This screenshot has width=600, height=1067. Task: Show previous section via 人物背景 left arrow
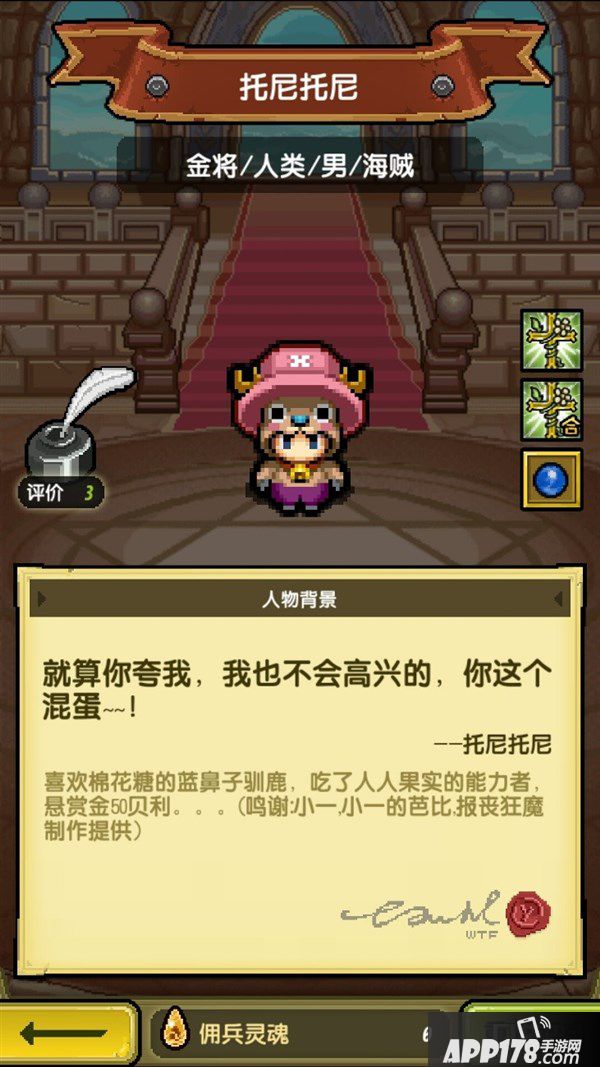(x=41, y=601)
